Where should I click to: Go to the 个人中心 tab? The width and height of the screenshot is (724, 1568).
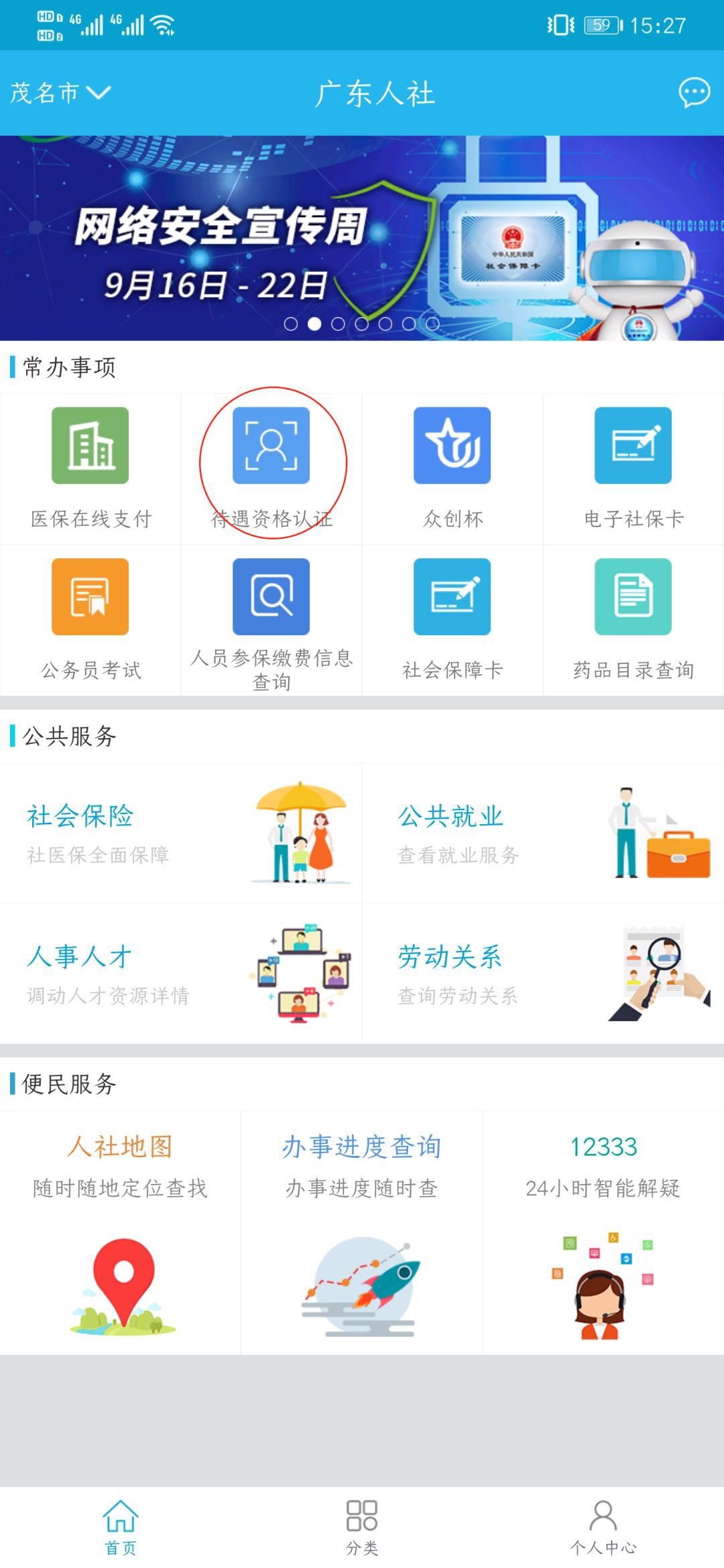603,1526
